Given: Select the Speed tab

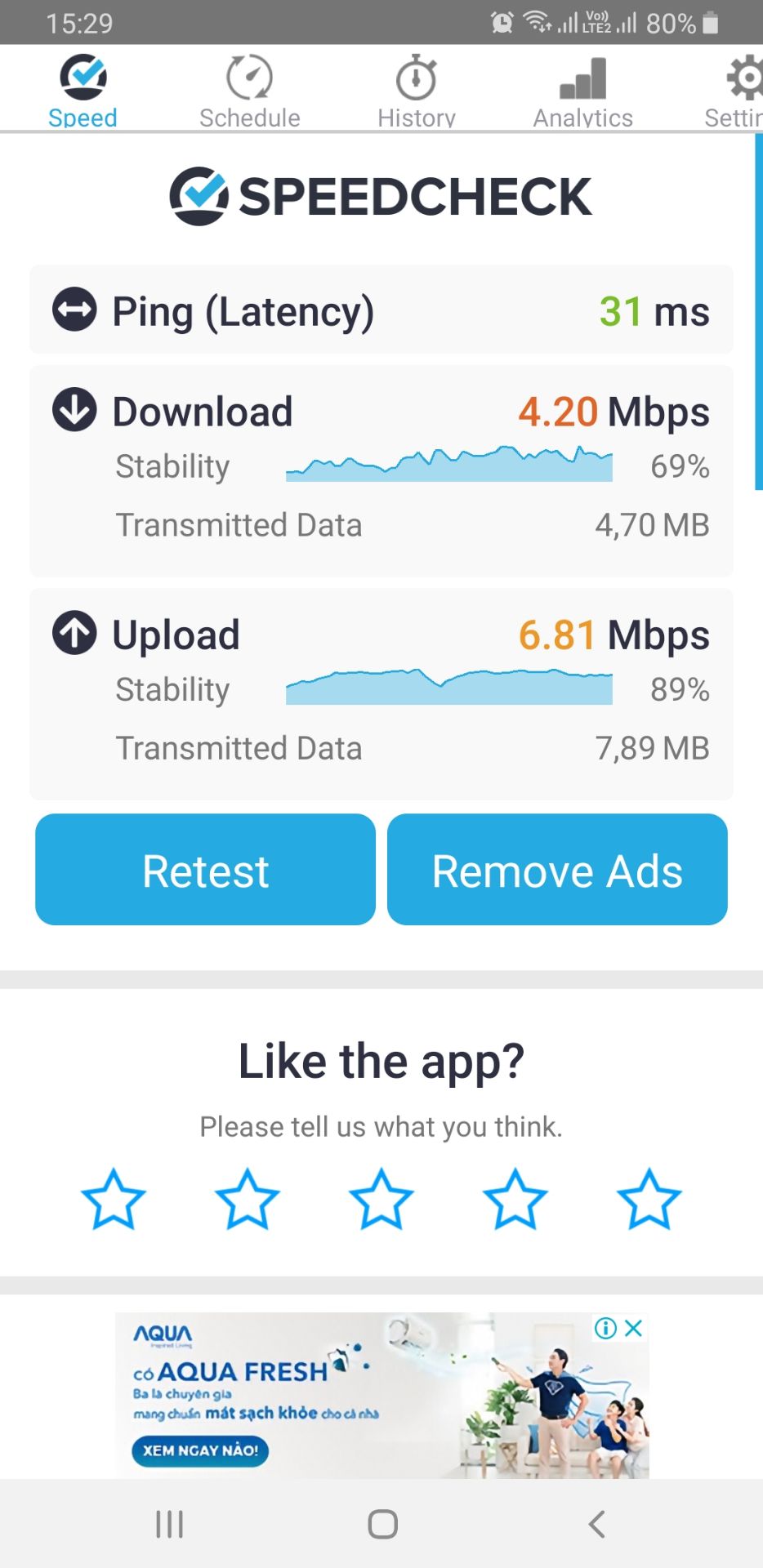Looking at the screenshot, I should [83, 91].
